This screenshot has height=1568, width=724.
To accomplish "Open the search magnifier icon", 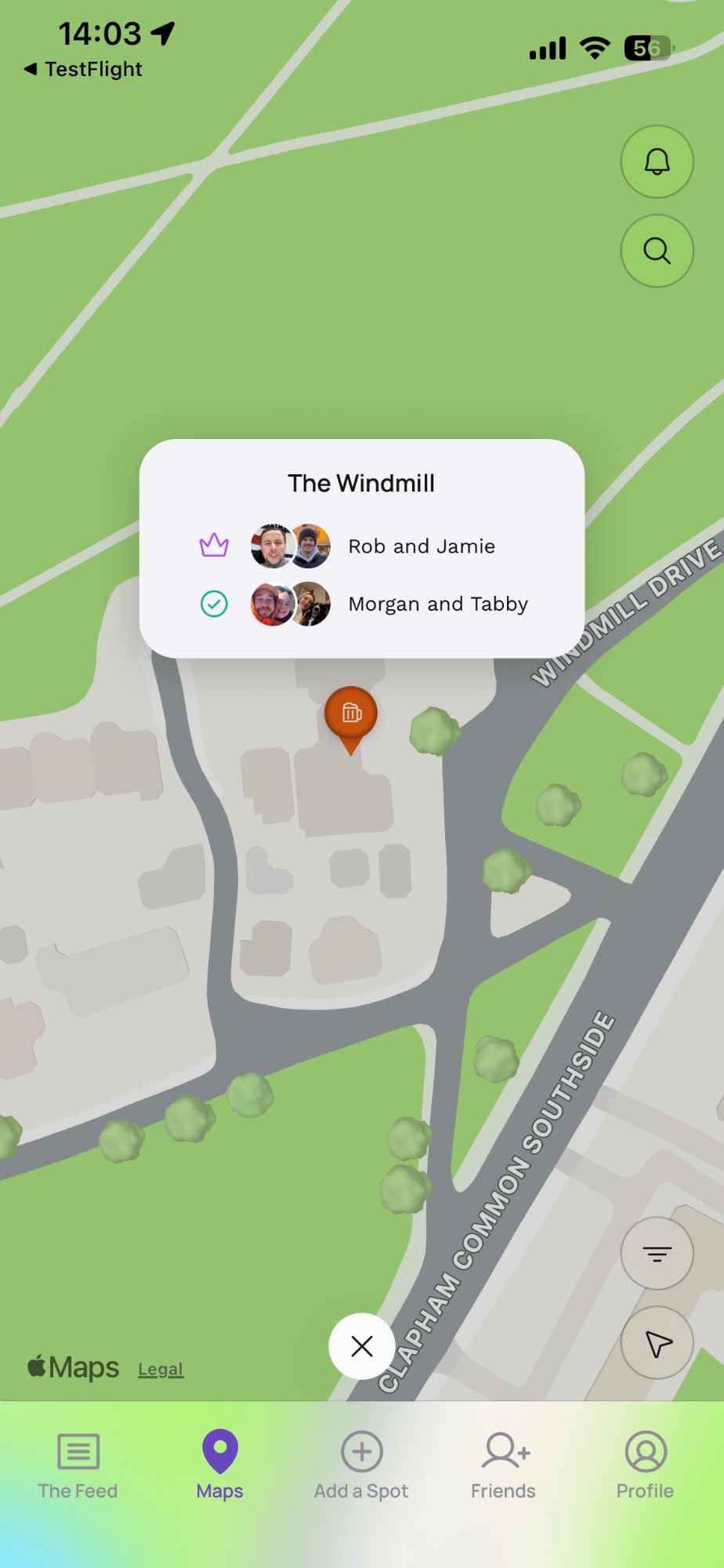I will point(657,252).
